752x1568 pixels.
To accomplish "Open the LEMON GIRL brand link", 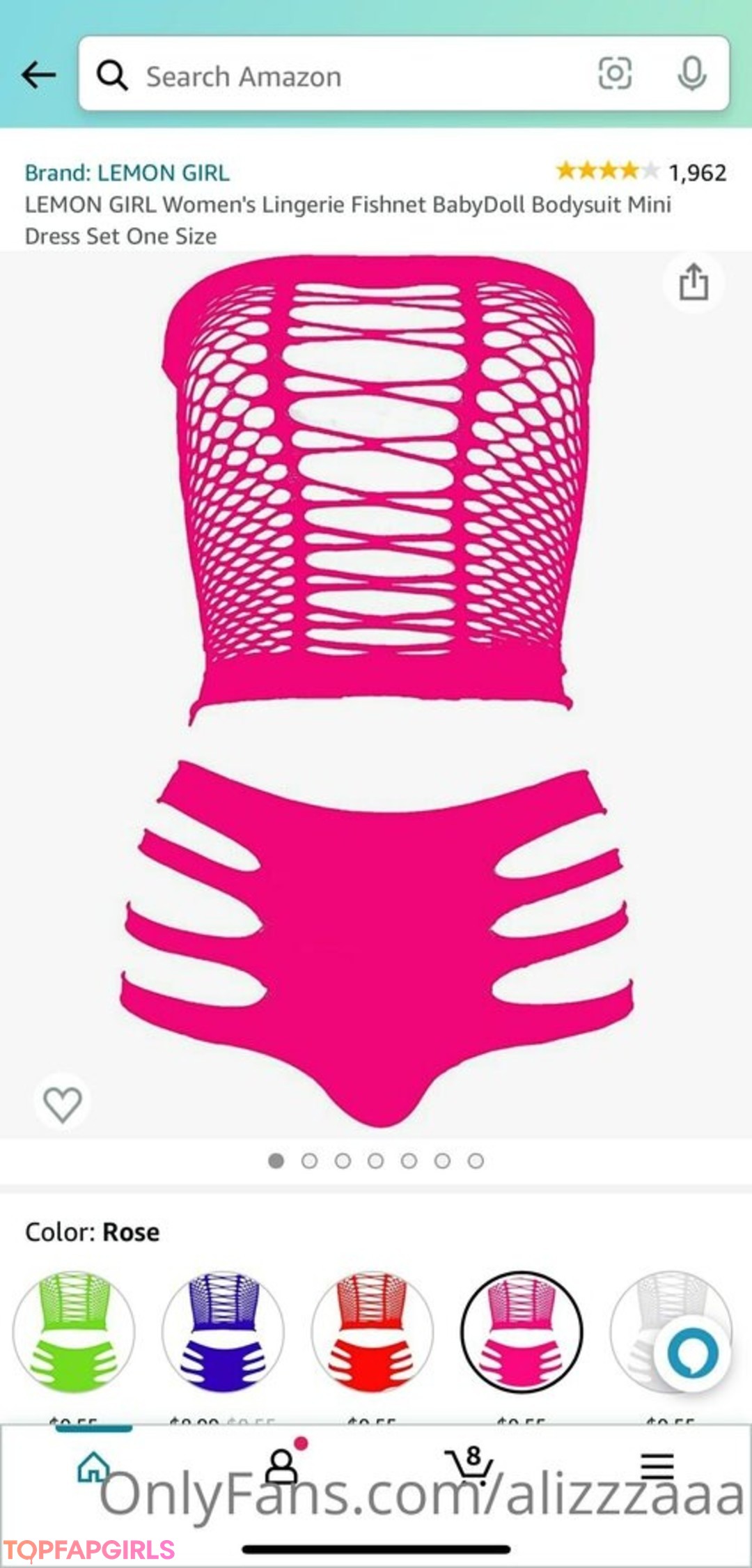I will click(127, 173).
